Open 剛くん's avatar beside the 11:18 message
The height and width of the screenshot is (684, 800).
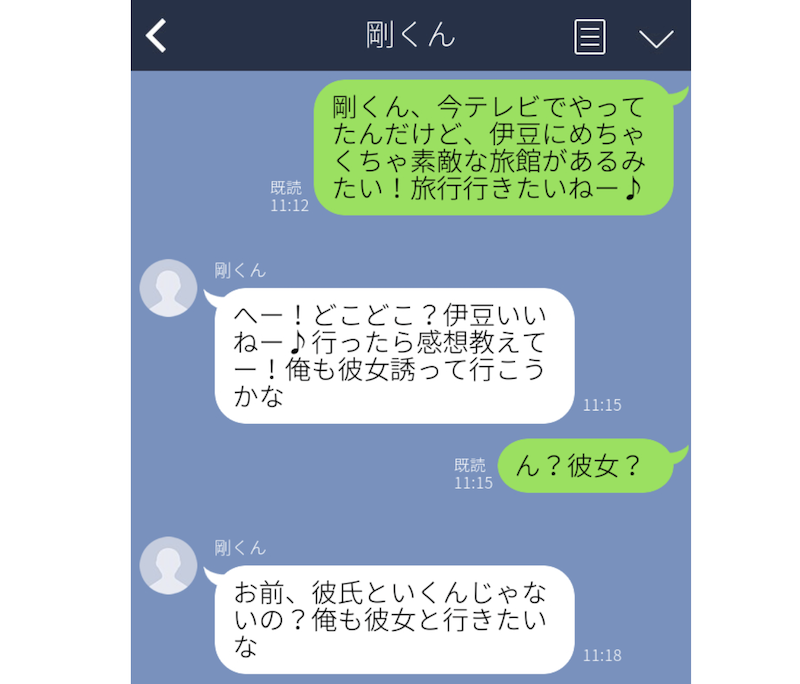[168, 565]
